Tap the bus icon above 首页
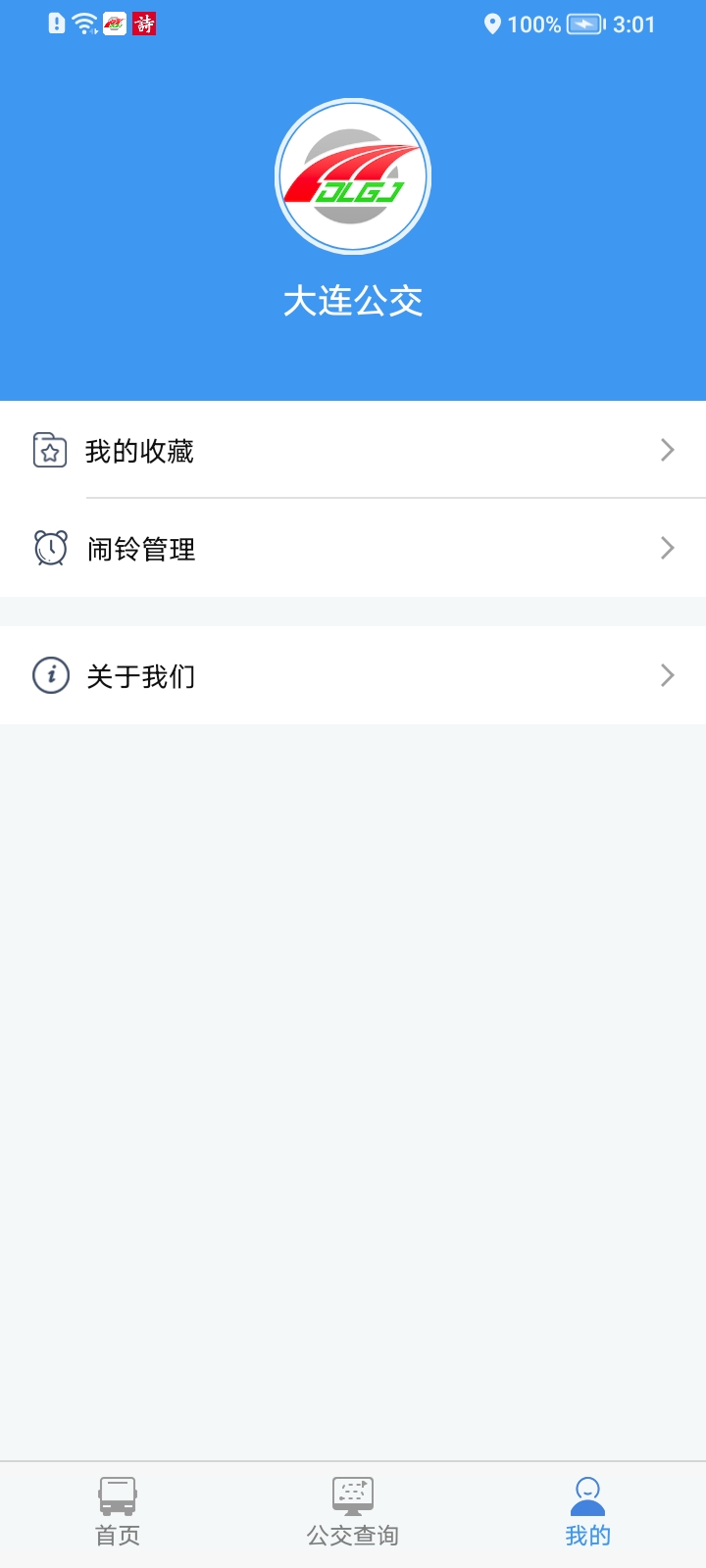This screenshot has width=706, height=1568. point(117,1494)
